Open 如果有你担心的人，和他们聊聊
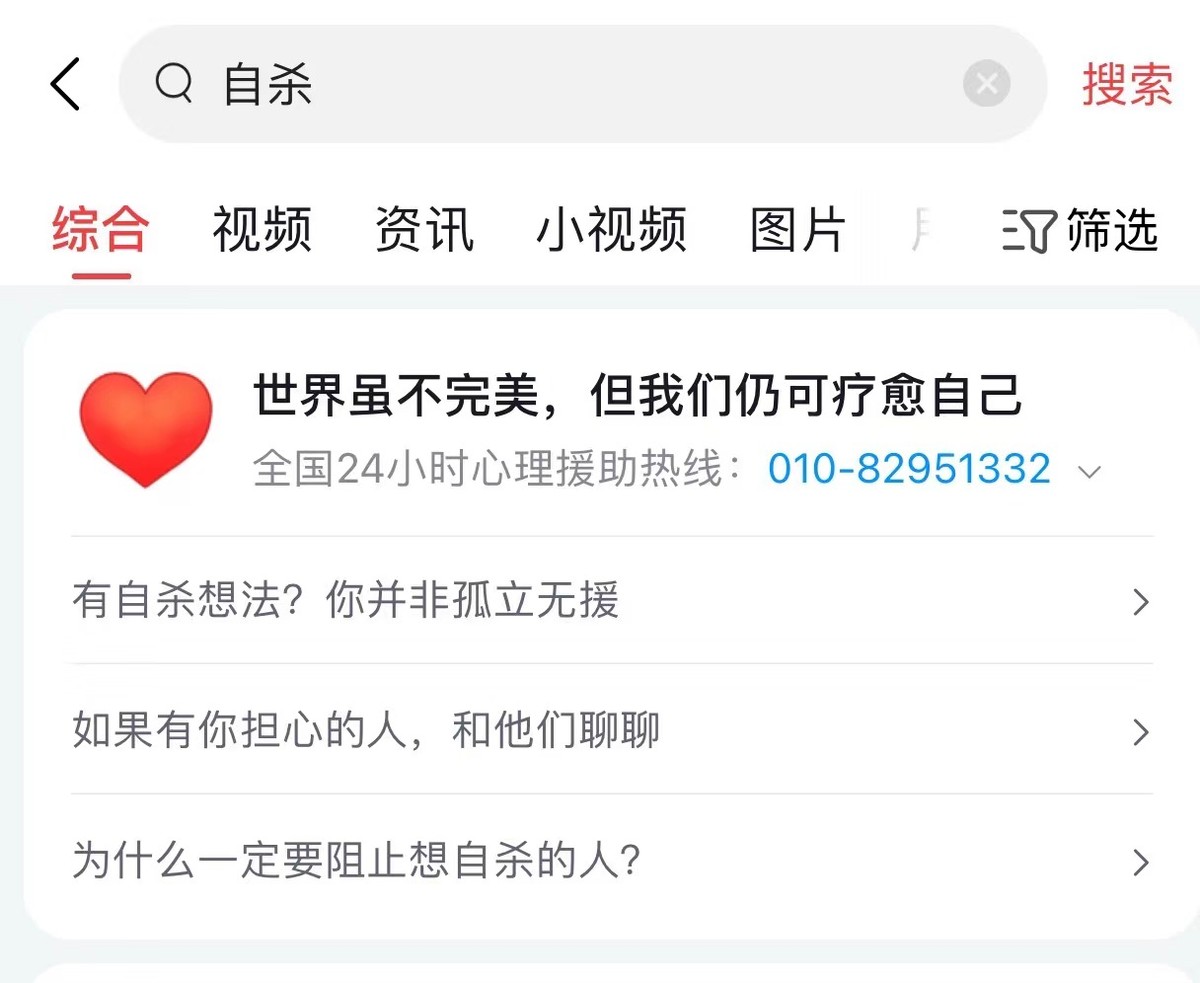Screen dimensions: 1200x983 (x=610, y=731)
